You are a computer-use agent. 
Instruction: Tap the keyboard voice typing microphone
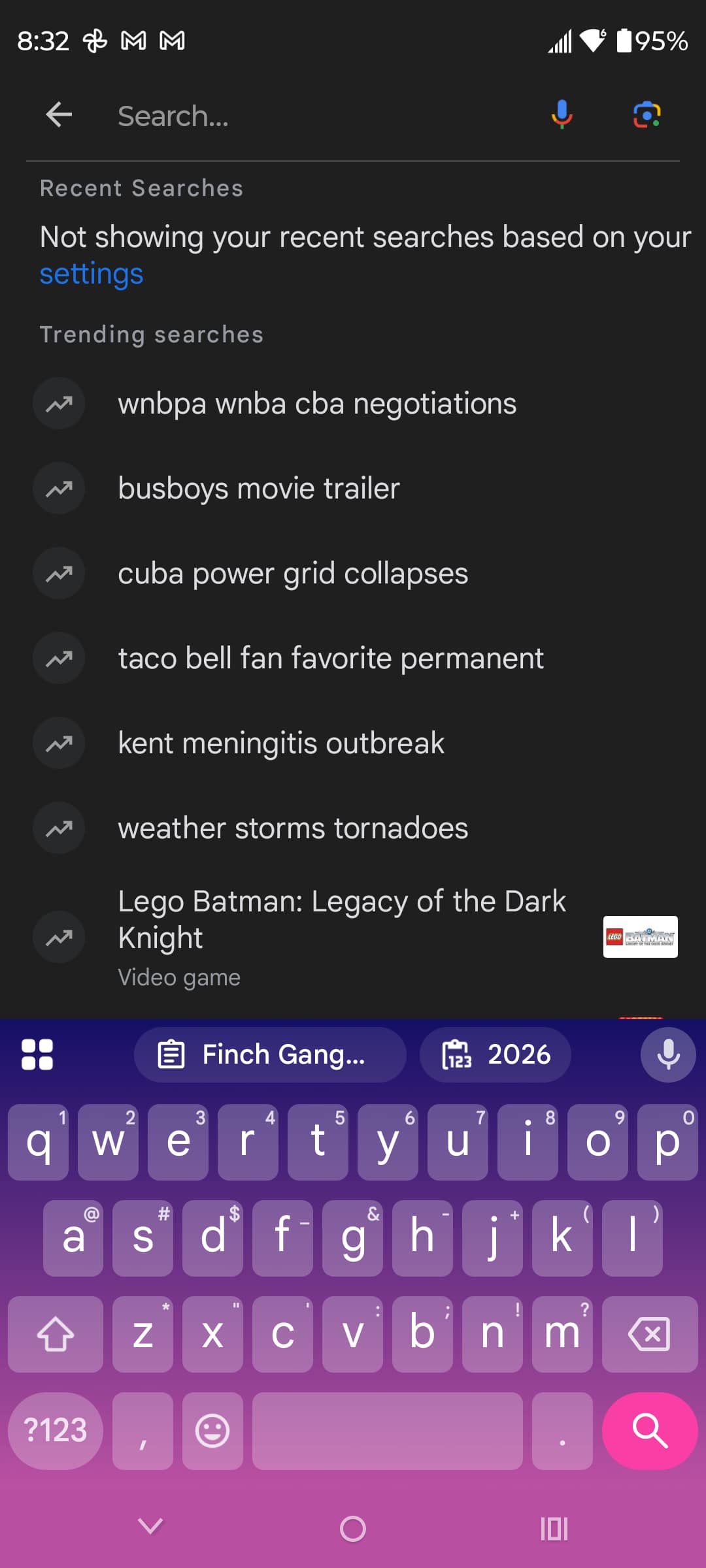click(667, 1054)
